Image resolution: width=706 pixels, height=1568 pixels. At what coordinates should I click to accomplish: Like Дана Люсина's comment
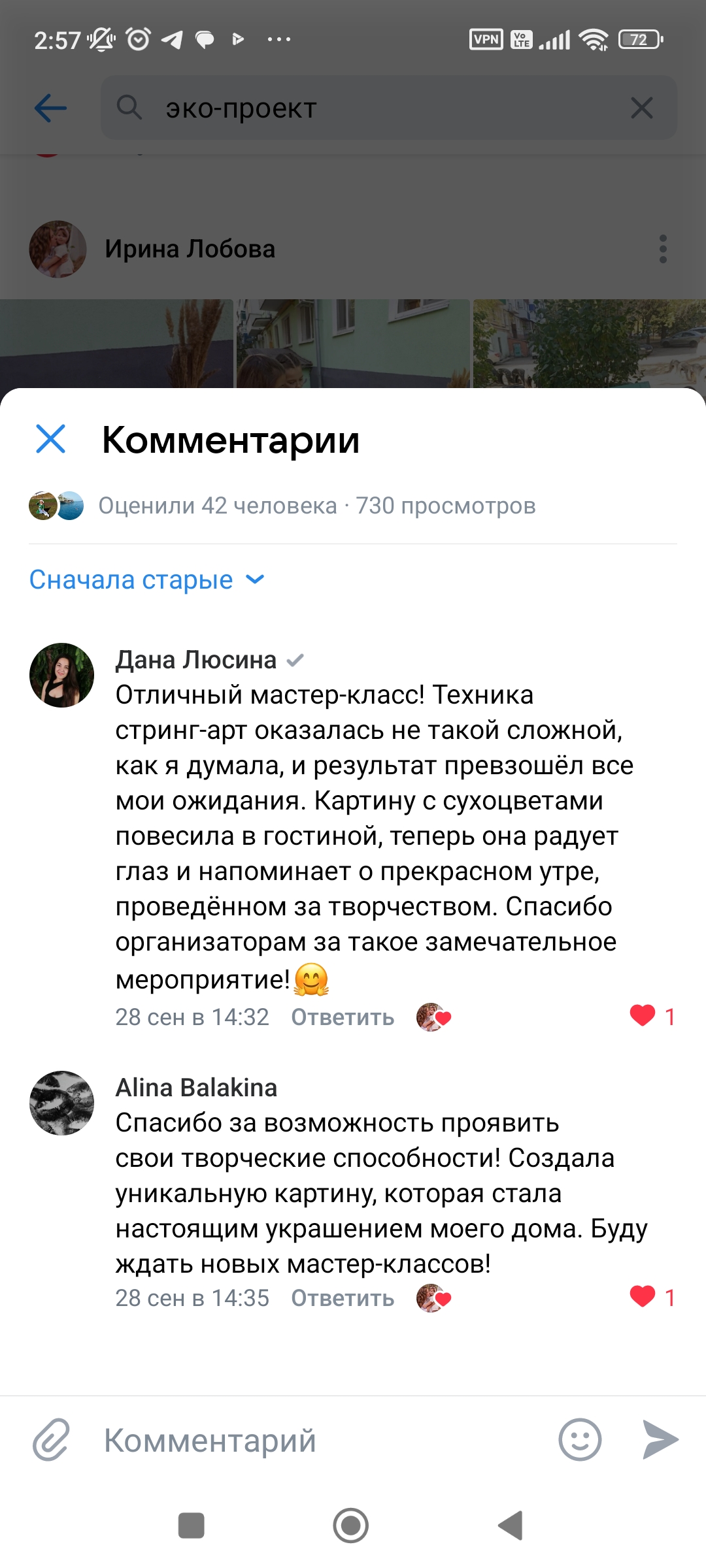(x=643, y=1015)
